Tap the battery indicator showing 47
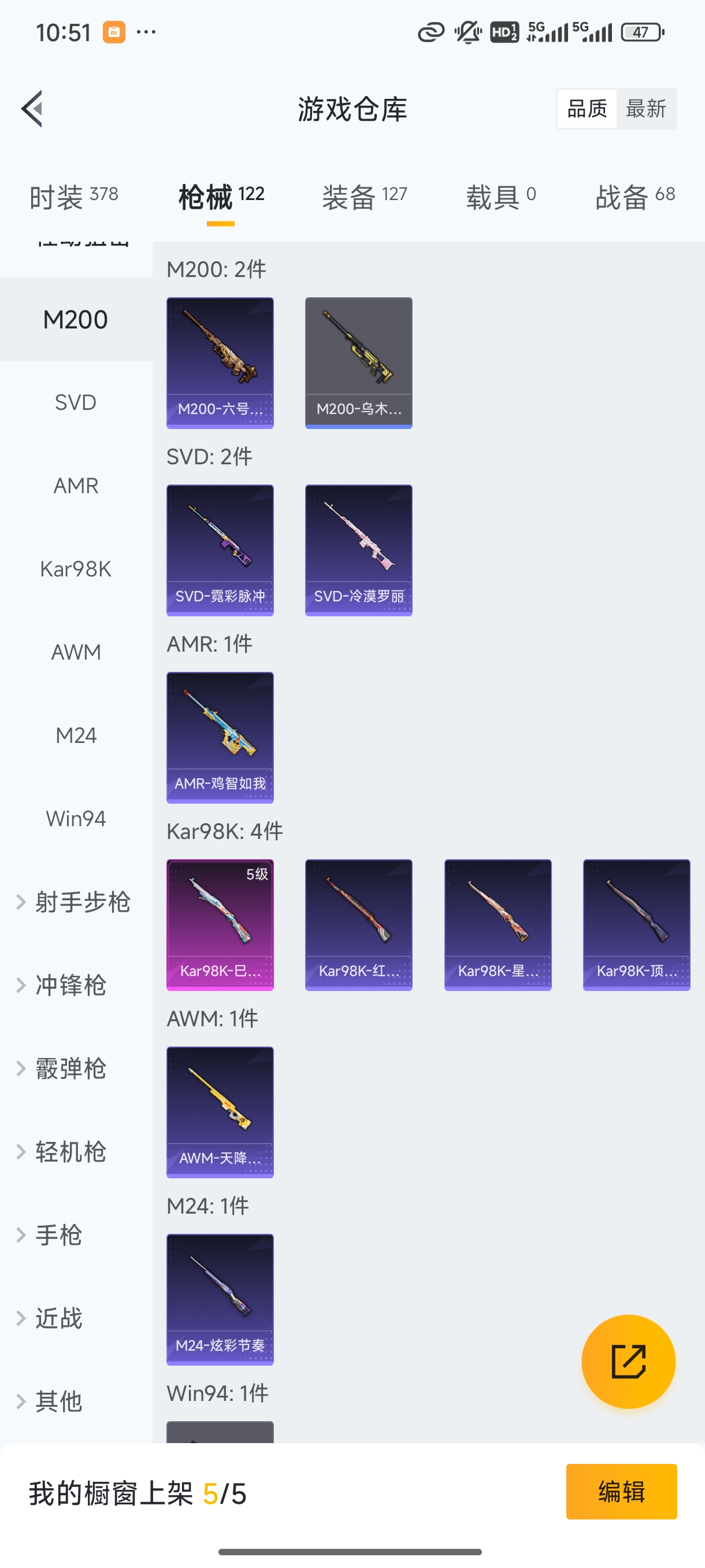 point(640,32)
